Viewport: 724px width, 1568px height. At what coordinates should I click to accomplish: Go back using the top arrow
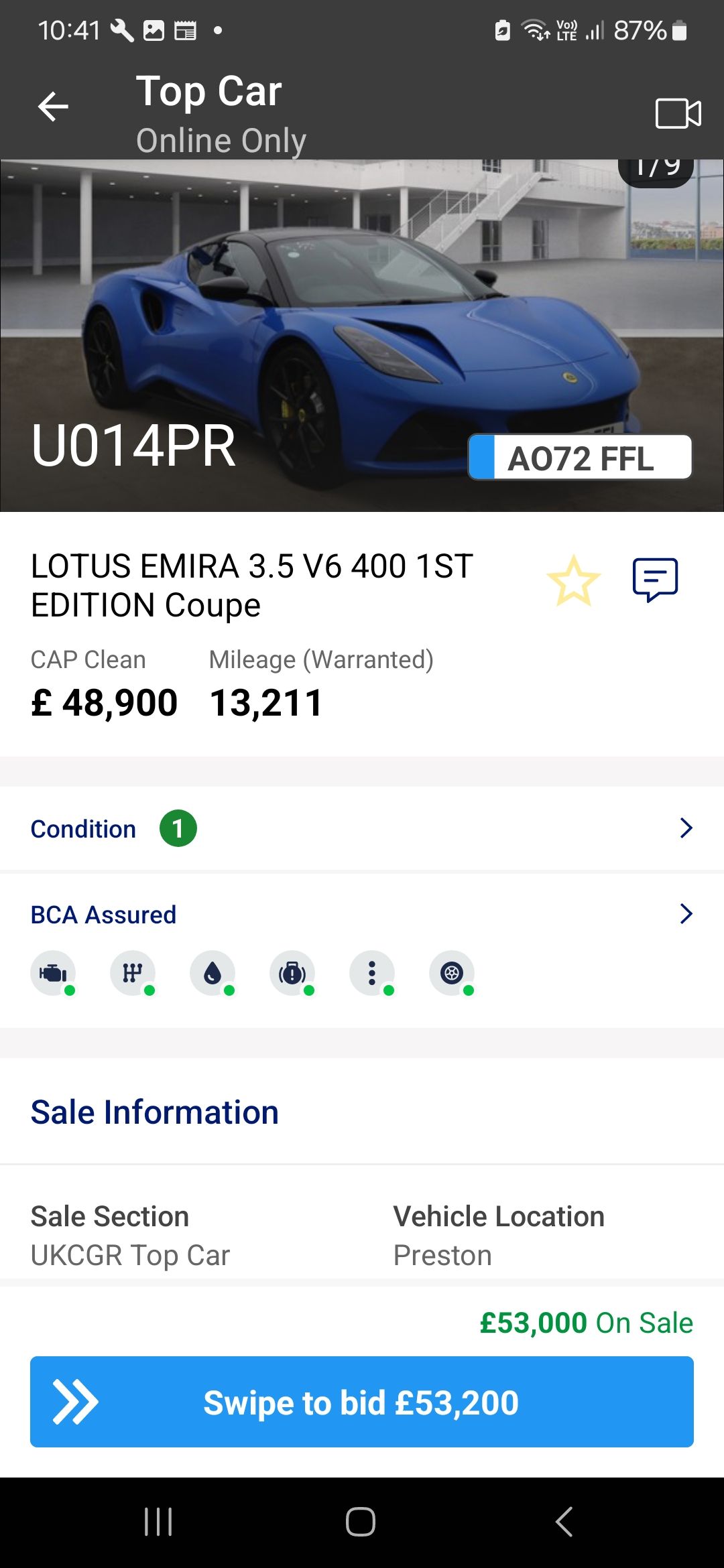[53, 107]
